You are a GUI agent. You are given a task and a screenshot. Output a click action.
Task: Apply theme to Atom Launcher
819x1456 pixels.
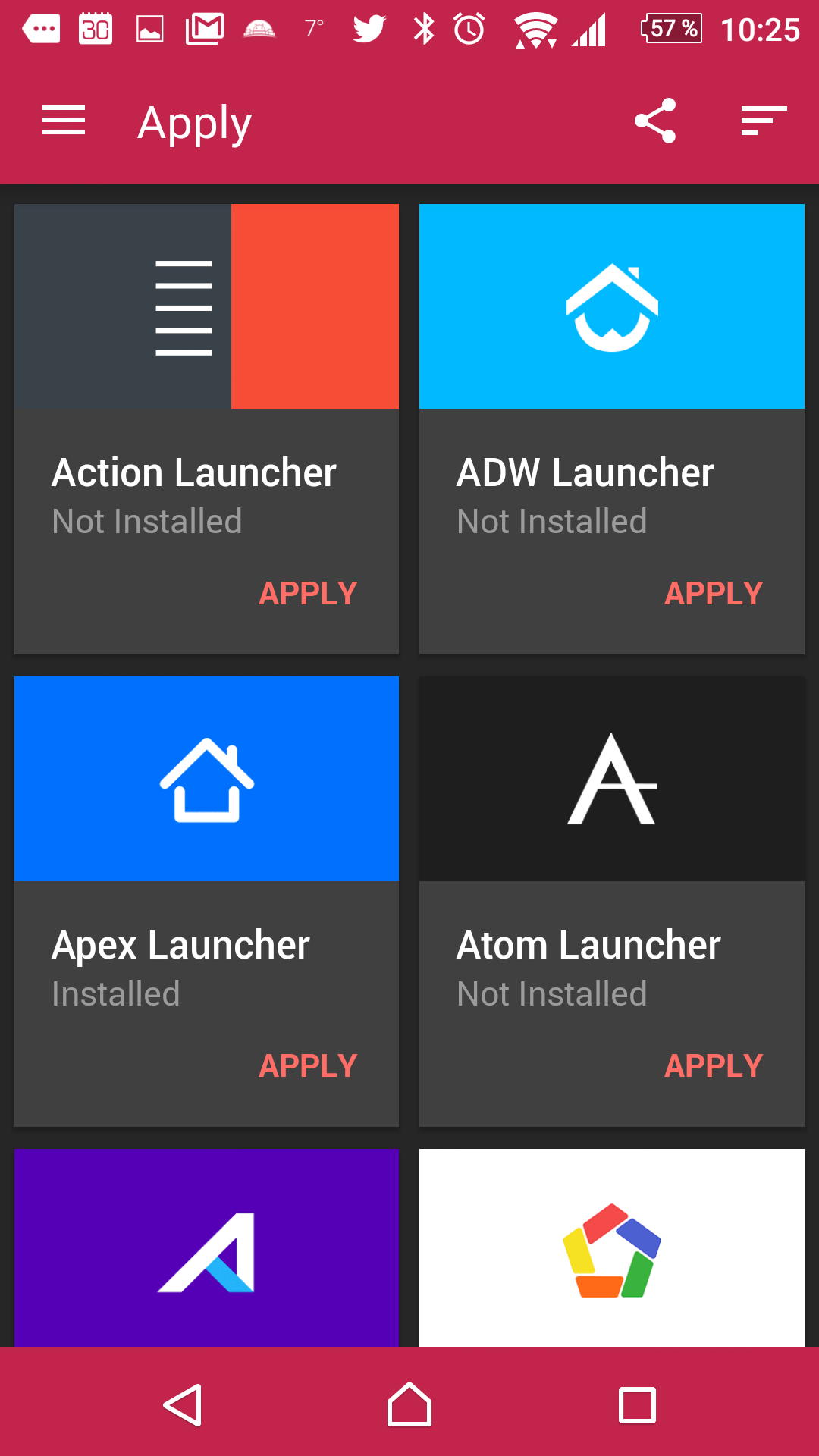(714, 1065)
